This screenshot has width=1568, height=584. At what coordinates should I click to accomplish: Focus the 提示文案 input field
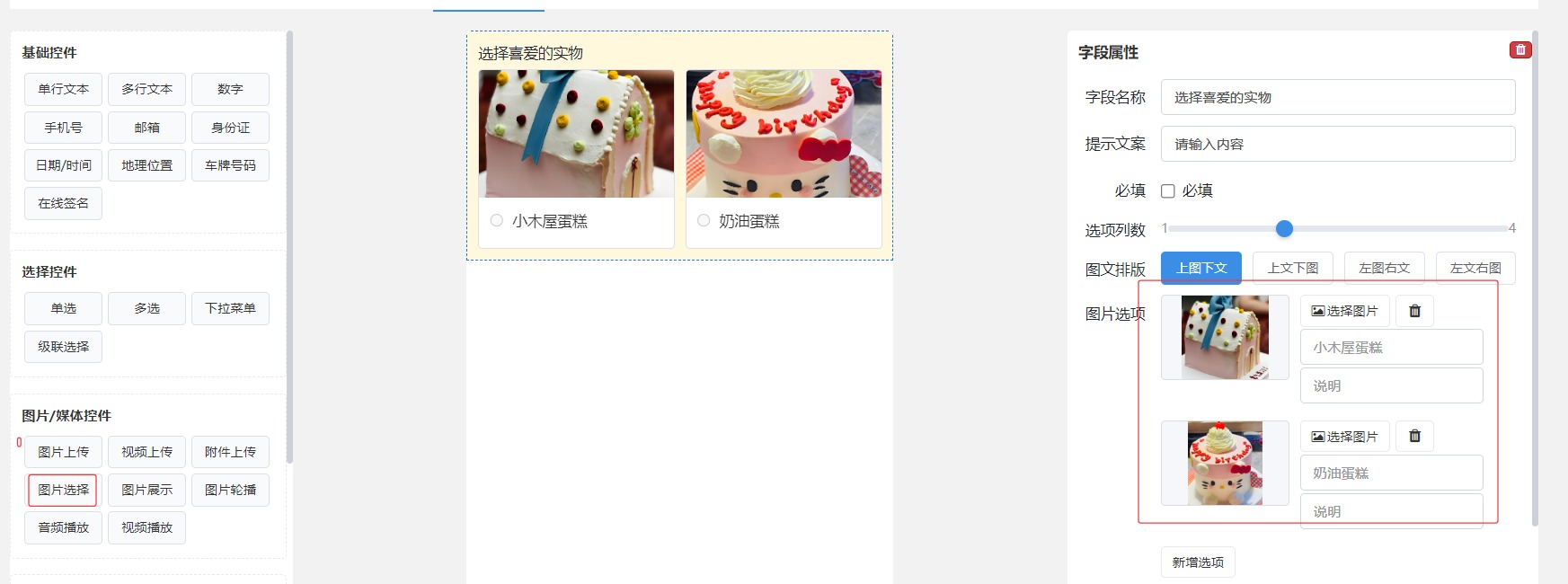pyautogui.click(x=1337, y=144)
